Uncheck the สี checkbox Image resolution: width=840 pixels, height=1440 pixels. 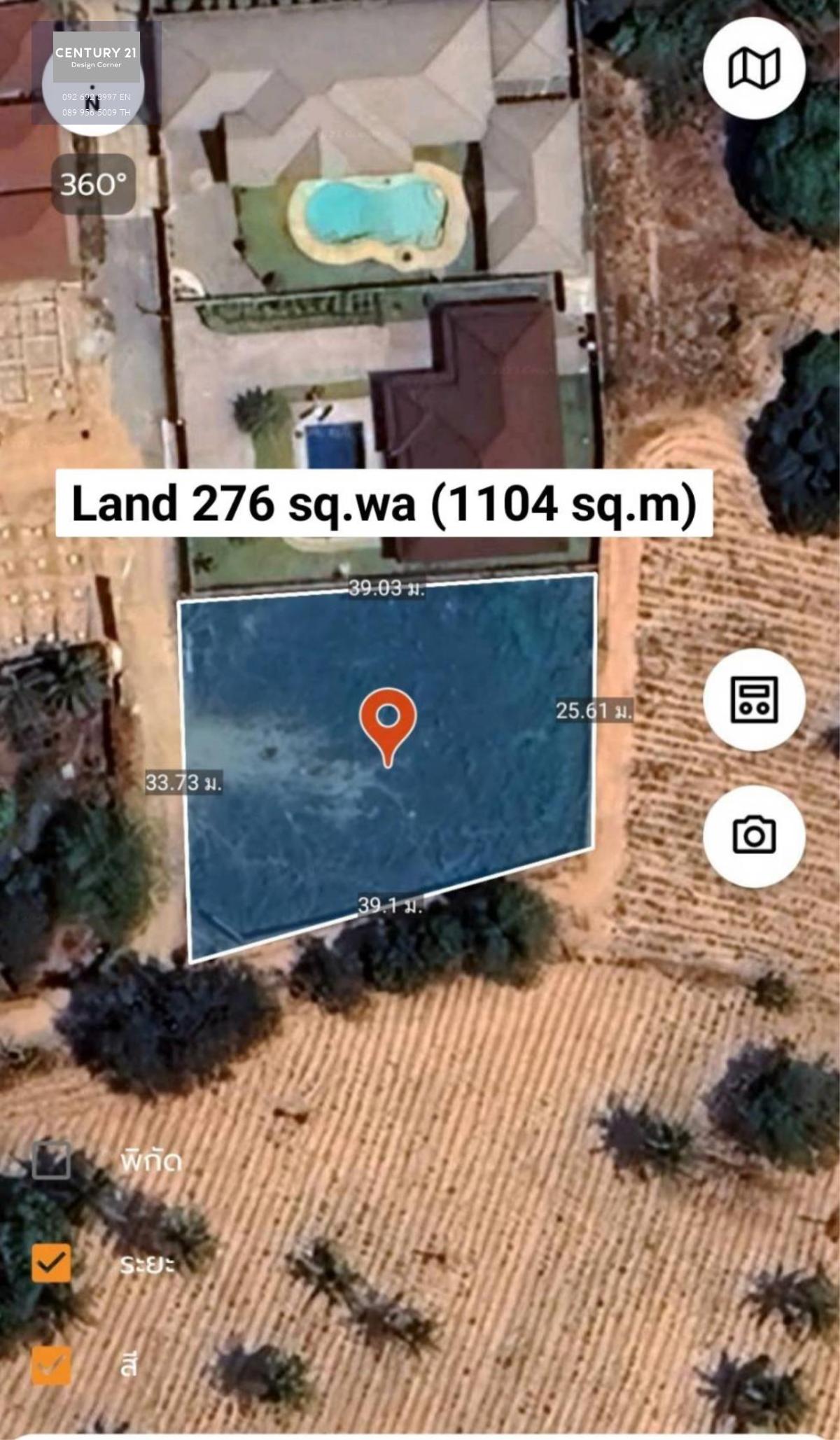point(51,1365)
